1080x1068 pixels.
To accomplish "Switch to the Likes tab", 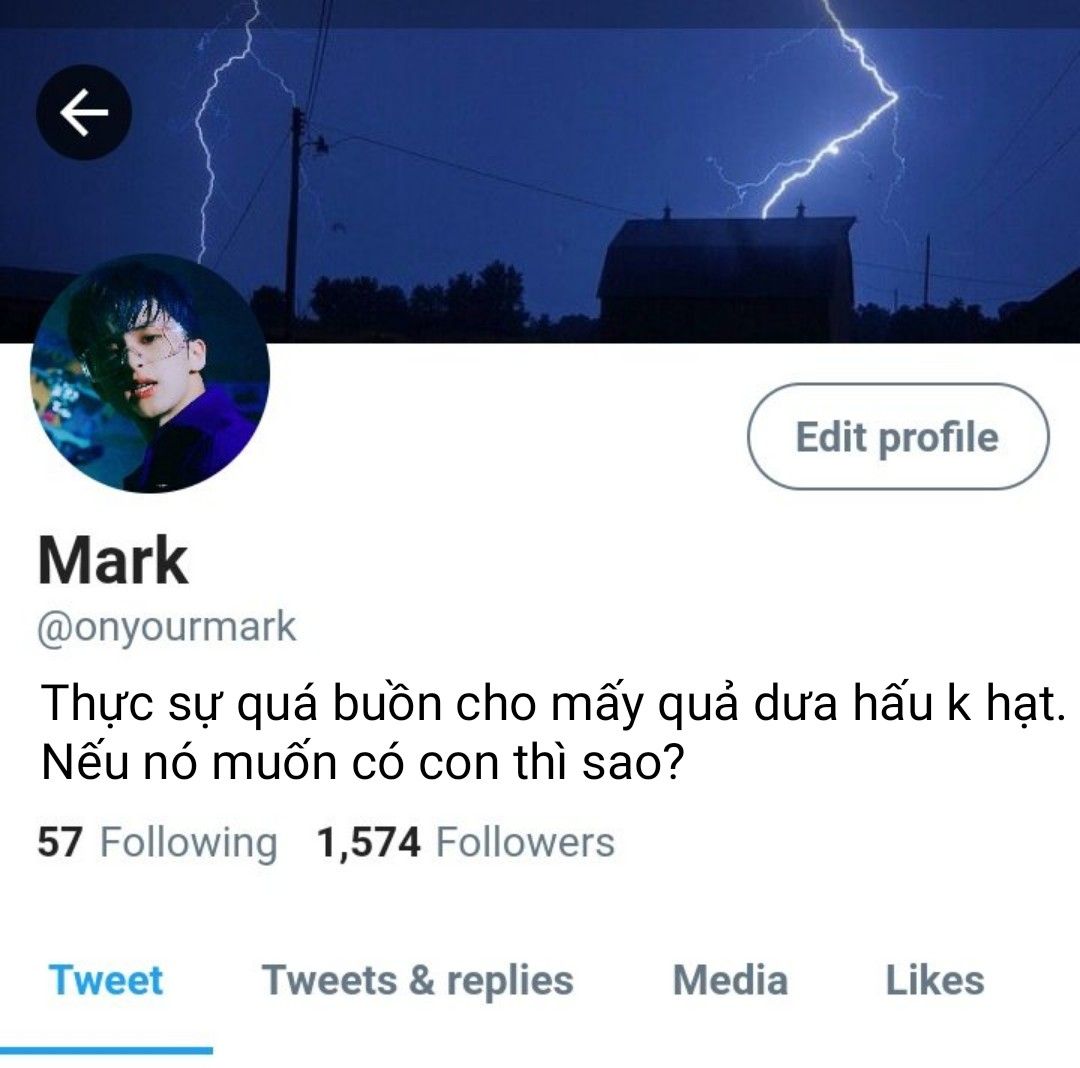I will [934, 980].
